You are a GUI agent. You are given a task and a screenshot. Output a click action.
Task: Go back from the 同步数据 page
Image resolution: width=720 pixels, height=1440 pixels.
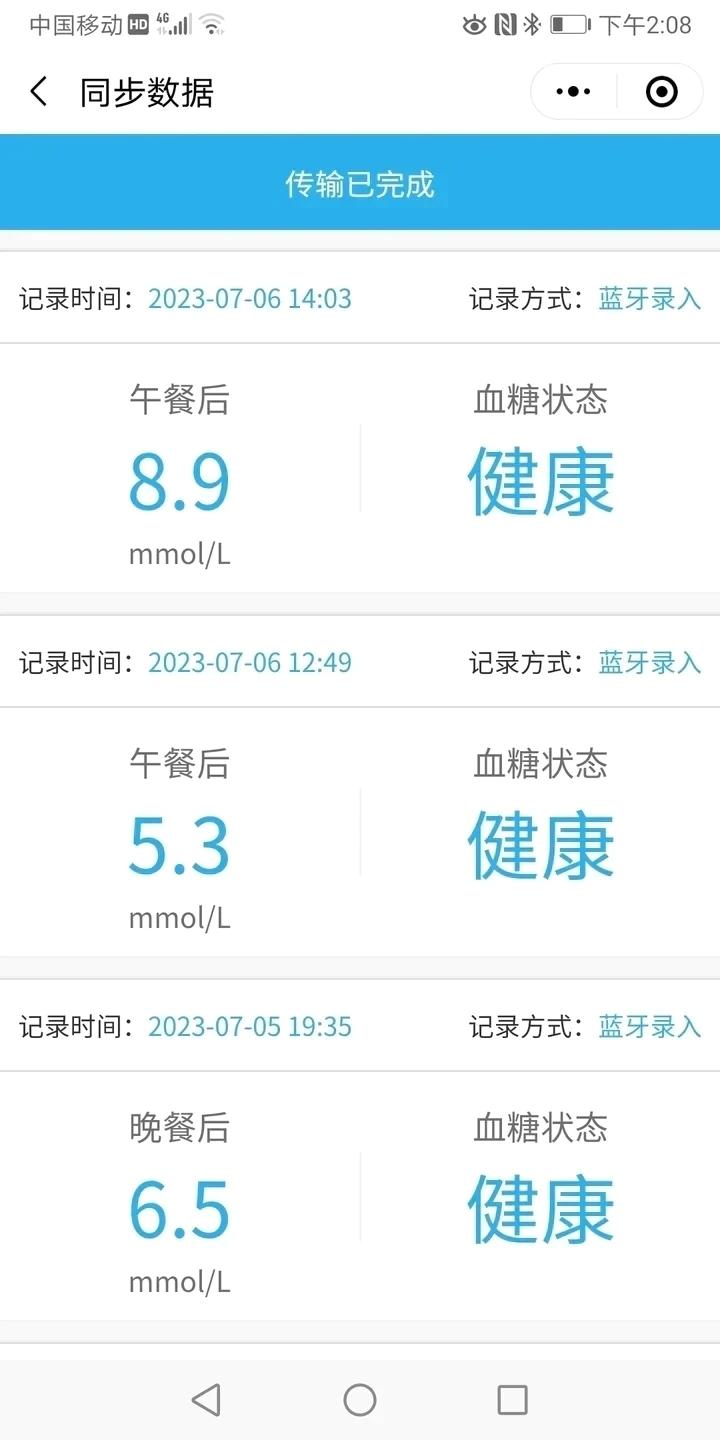point(39,92)
